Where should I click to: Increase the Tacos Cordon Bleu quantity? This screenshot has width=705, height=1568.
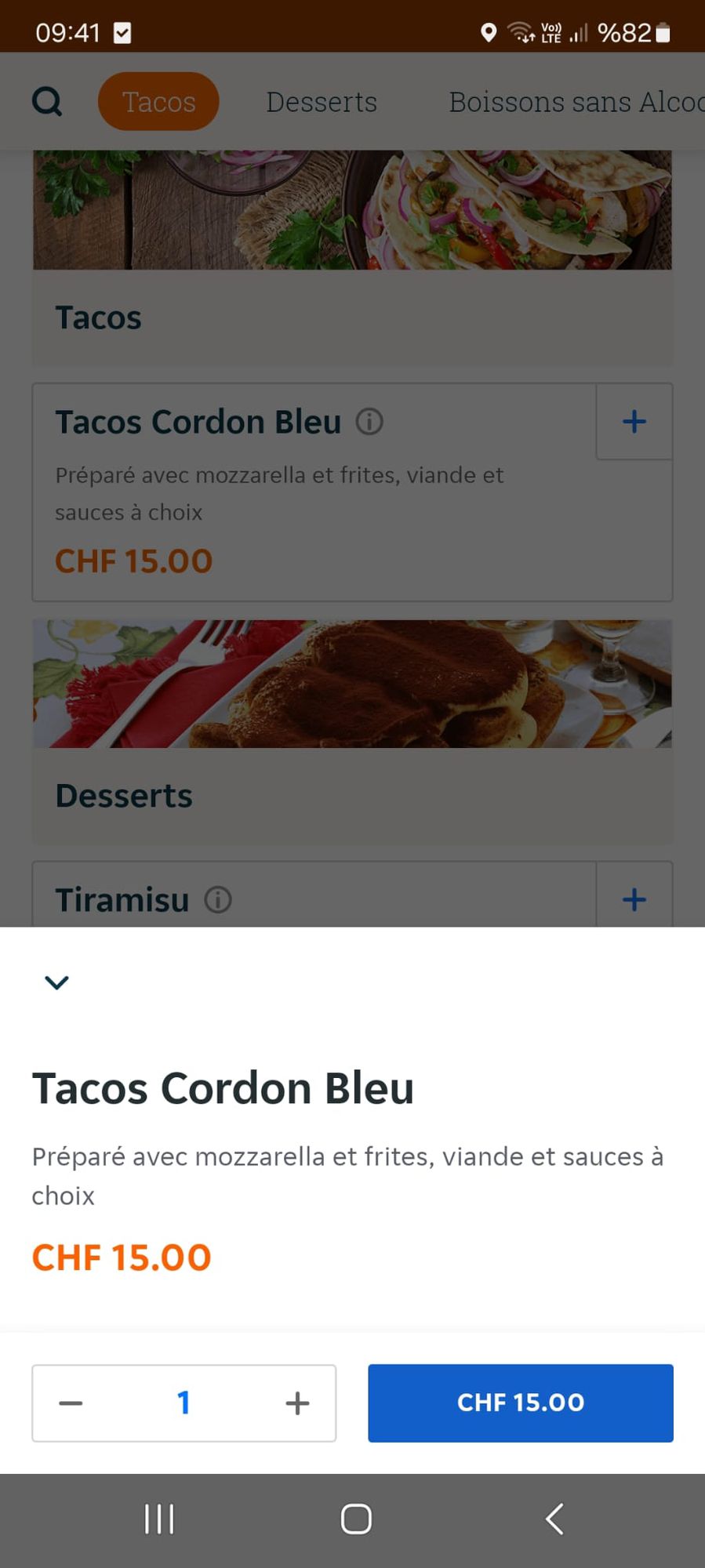click(297, 1403)
